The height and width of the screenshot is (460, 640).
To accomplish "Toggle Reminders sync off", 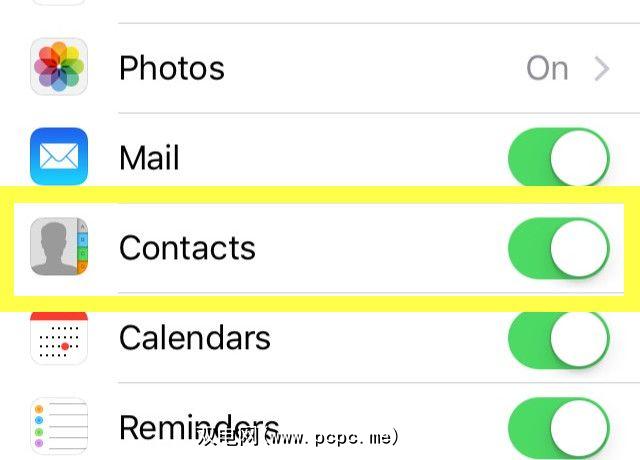I will [559, 427].
